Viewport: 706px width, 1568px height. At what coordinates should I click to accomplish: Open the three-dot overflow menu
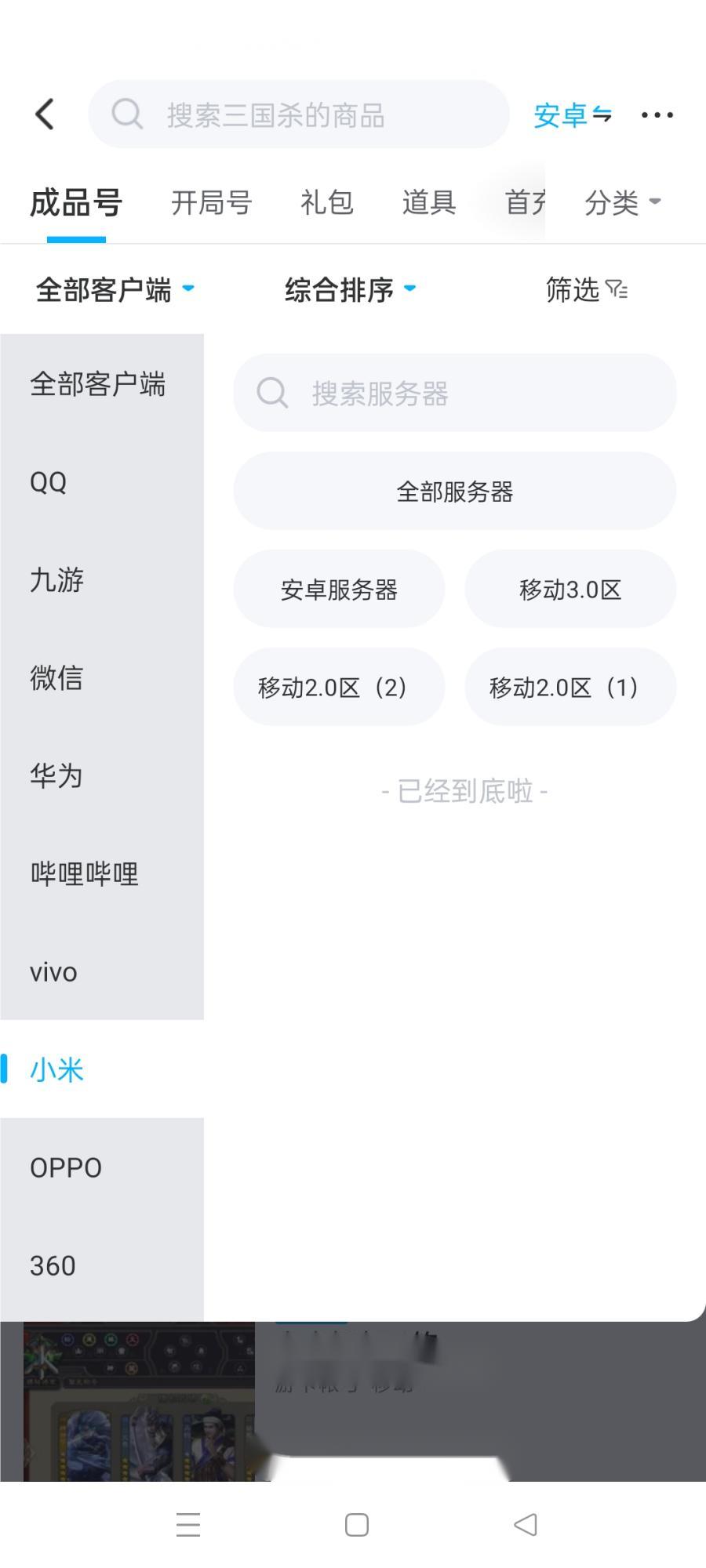657,115
